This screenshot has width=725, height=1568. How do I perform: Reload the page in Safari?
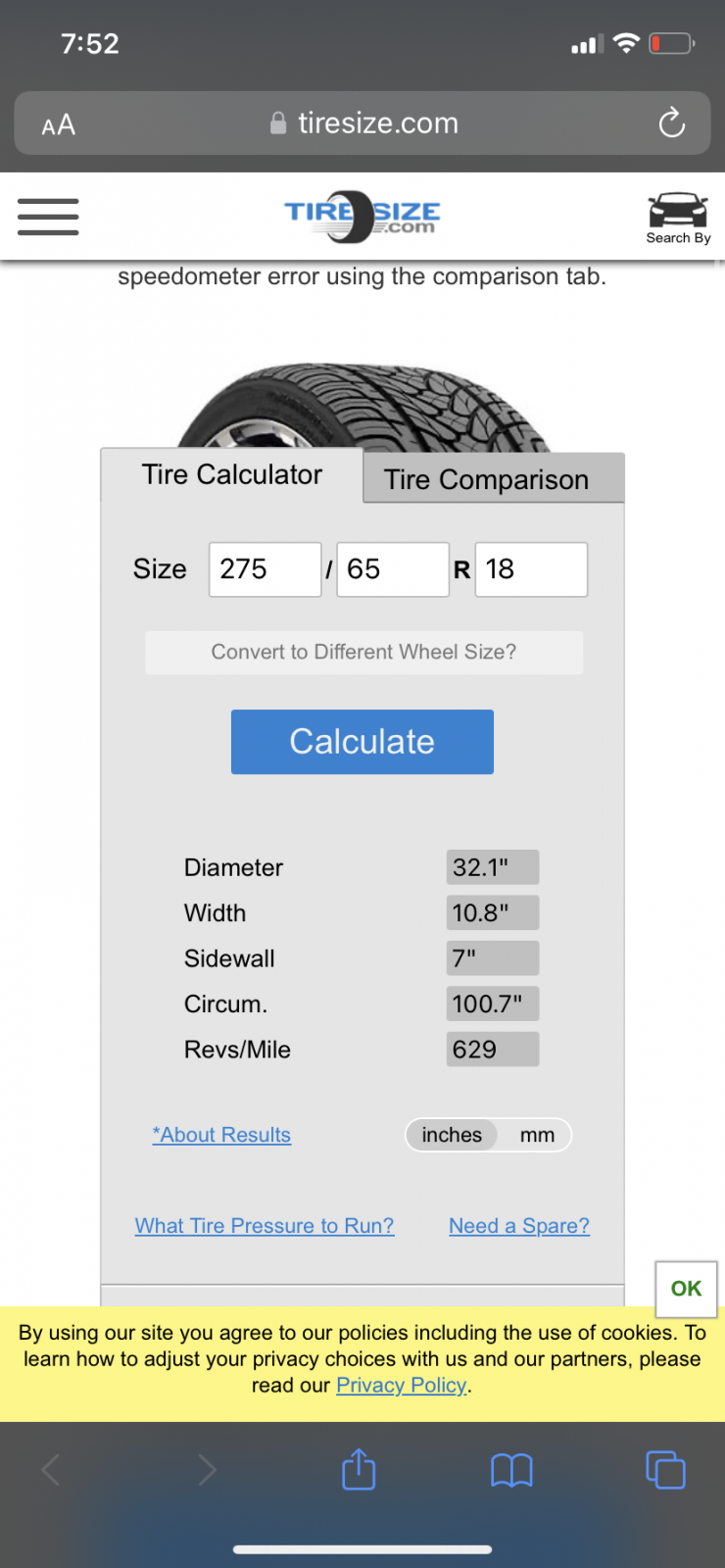point(671,122)
